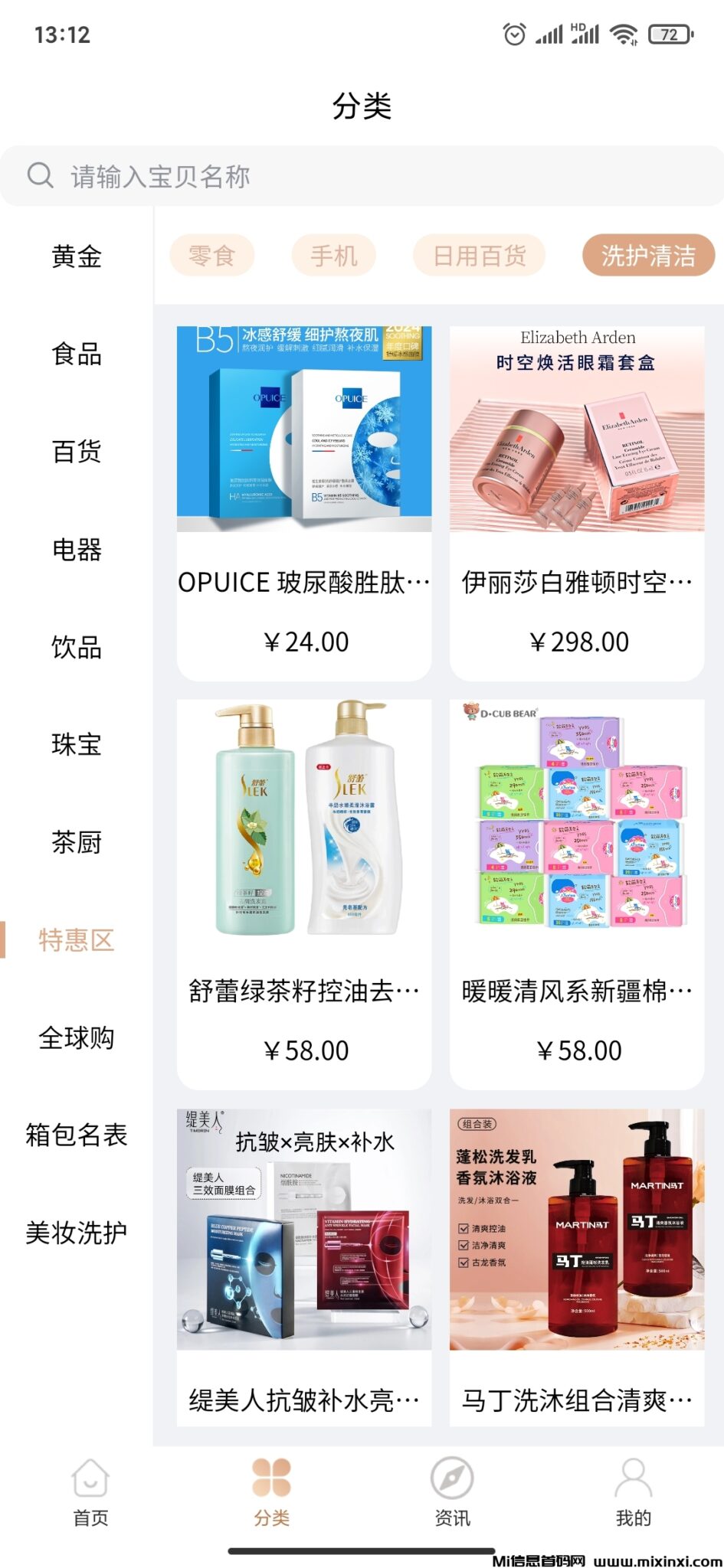
Task: Enable the 零食 filter chip
Action: [x=211, y=254]
